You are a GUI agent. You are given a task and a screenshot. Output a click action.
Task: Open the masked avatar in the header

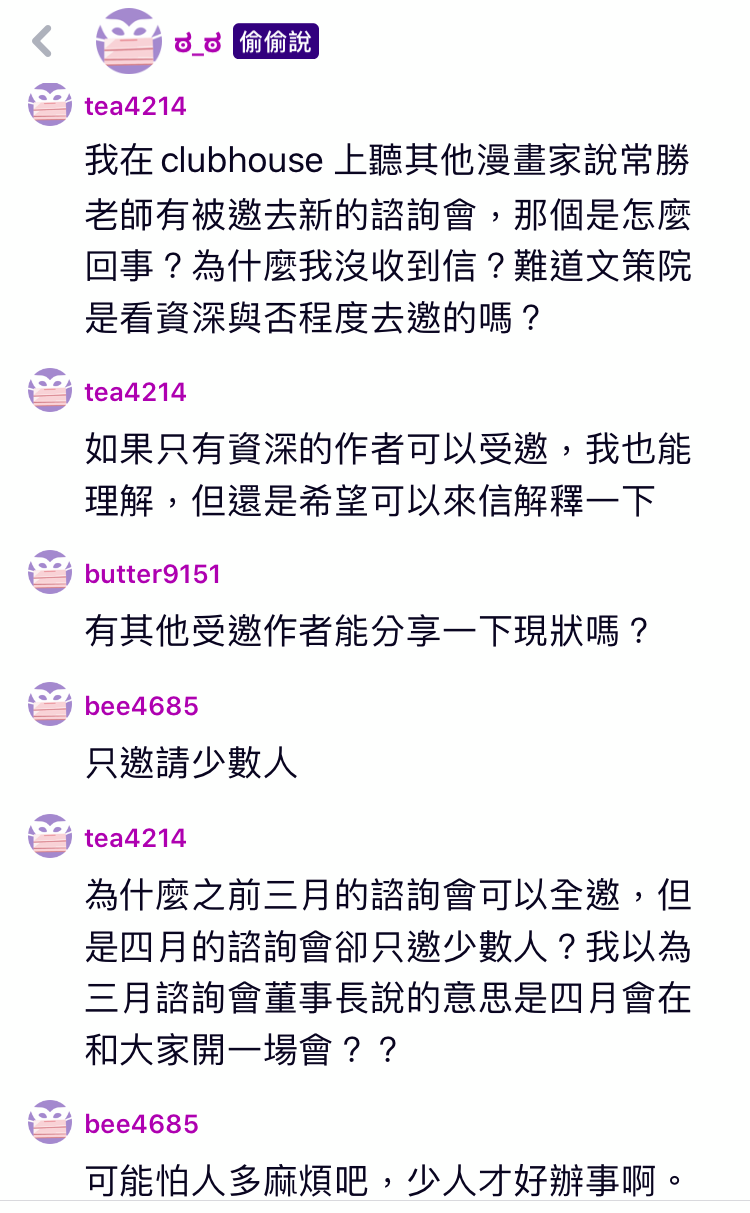click(x=129, y=41)
